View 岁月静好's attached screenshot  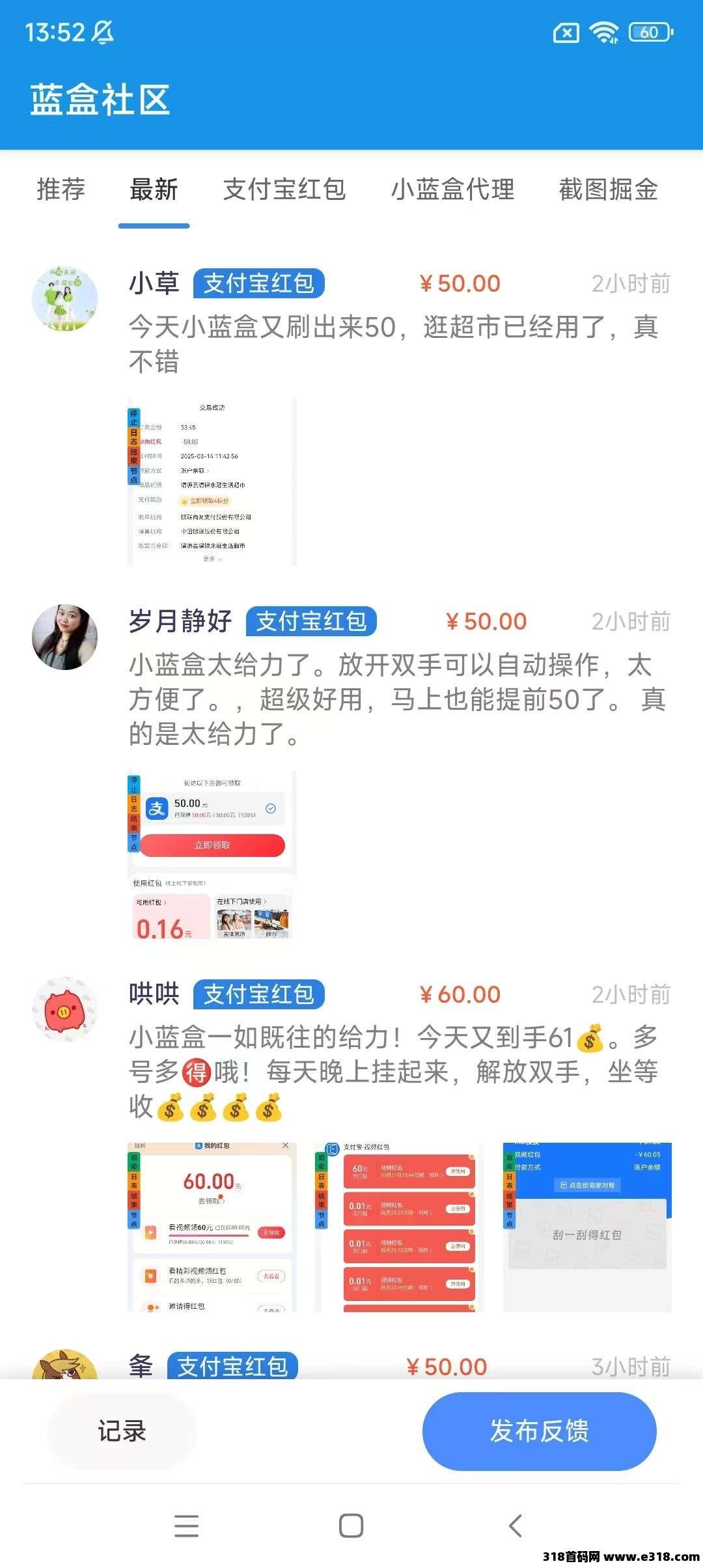point(212,855)
